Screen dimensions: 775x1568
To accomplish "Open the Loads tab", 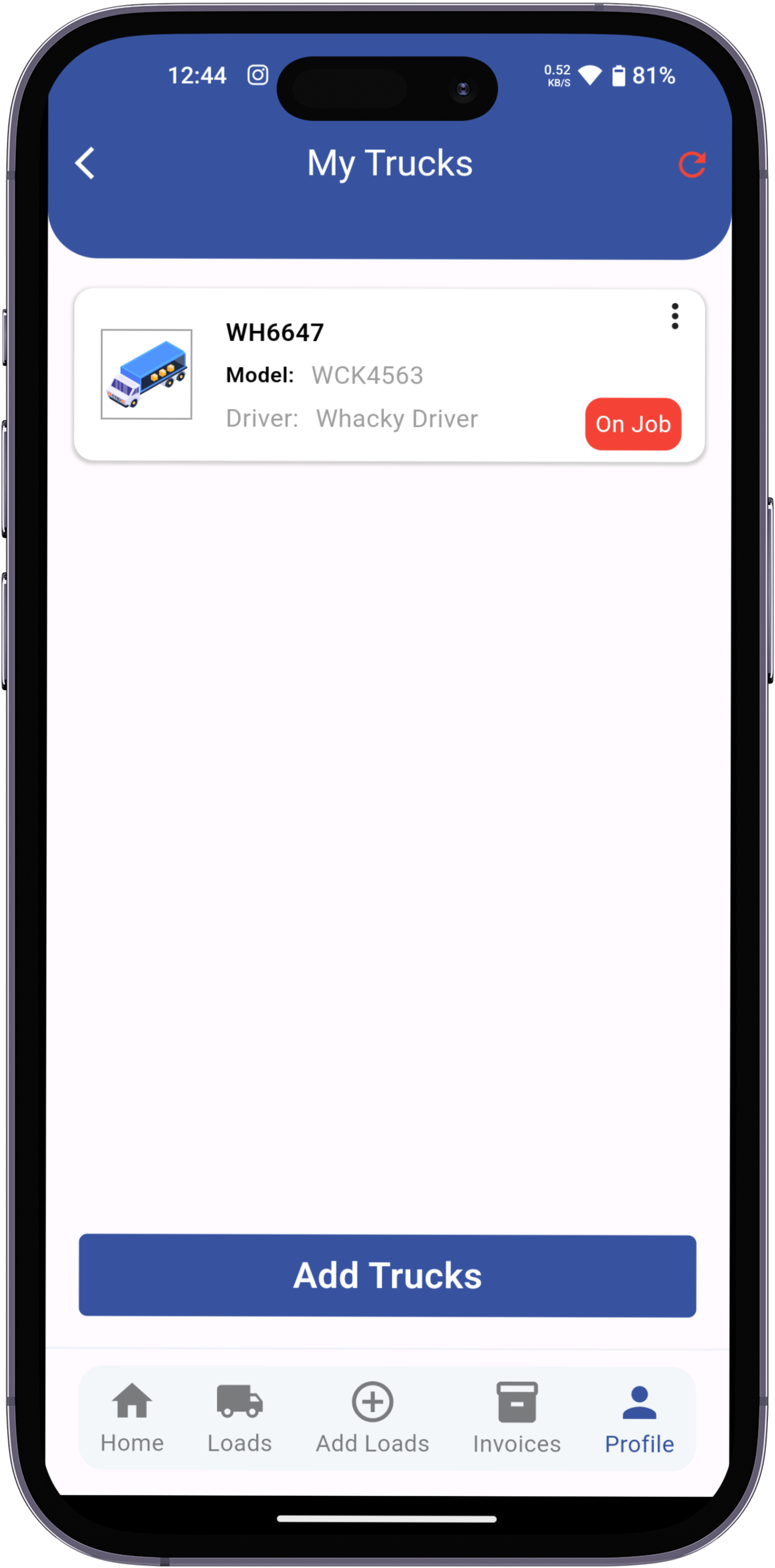I will click(239, 1417).
